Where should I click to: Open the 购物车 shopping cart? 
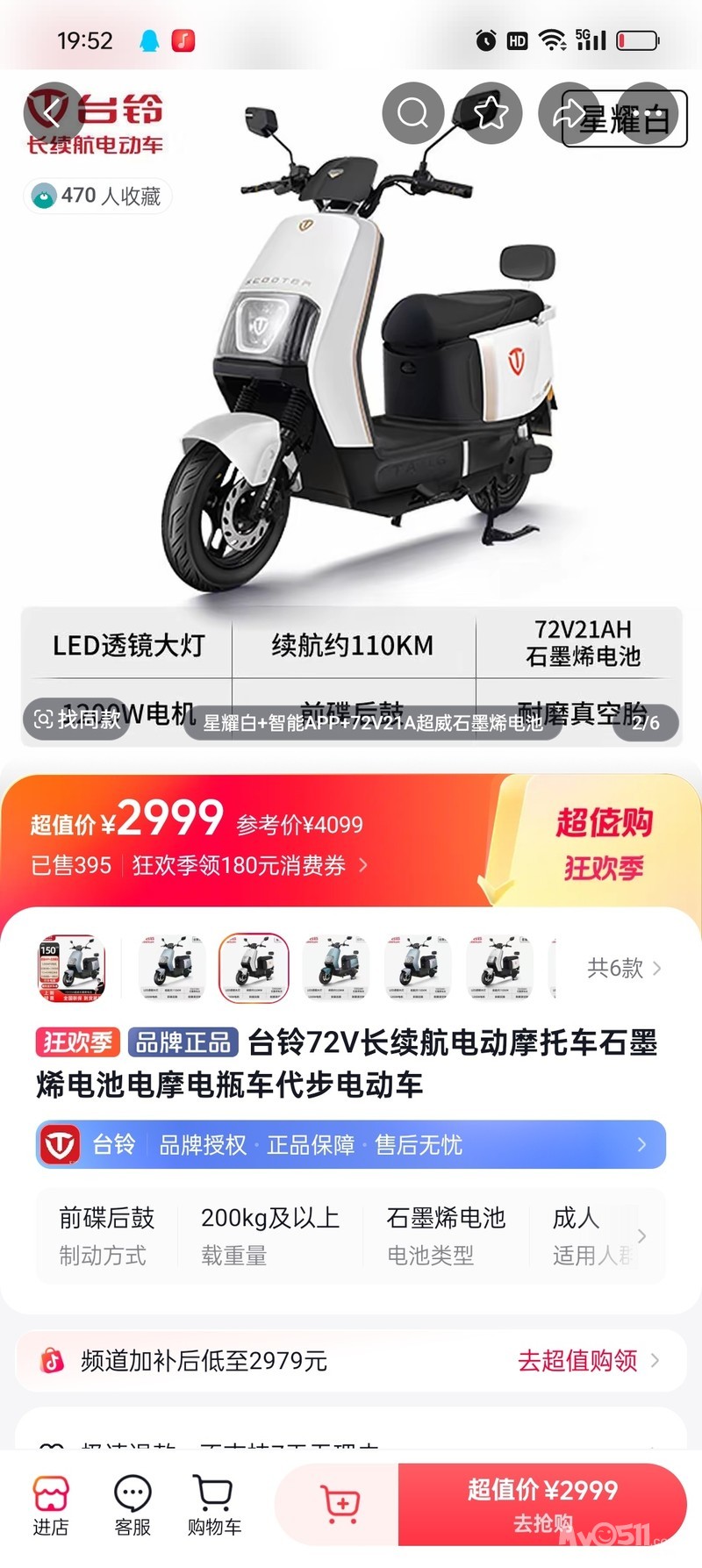click(x=214, y=1506)
